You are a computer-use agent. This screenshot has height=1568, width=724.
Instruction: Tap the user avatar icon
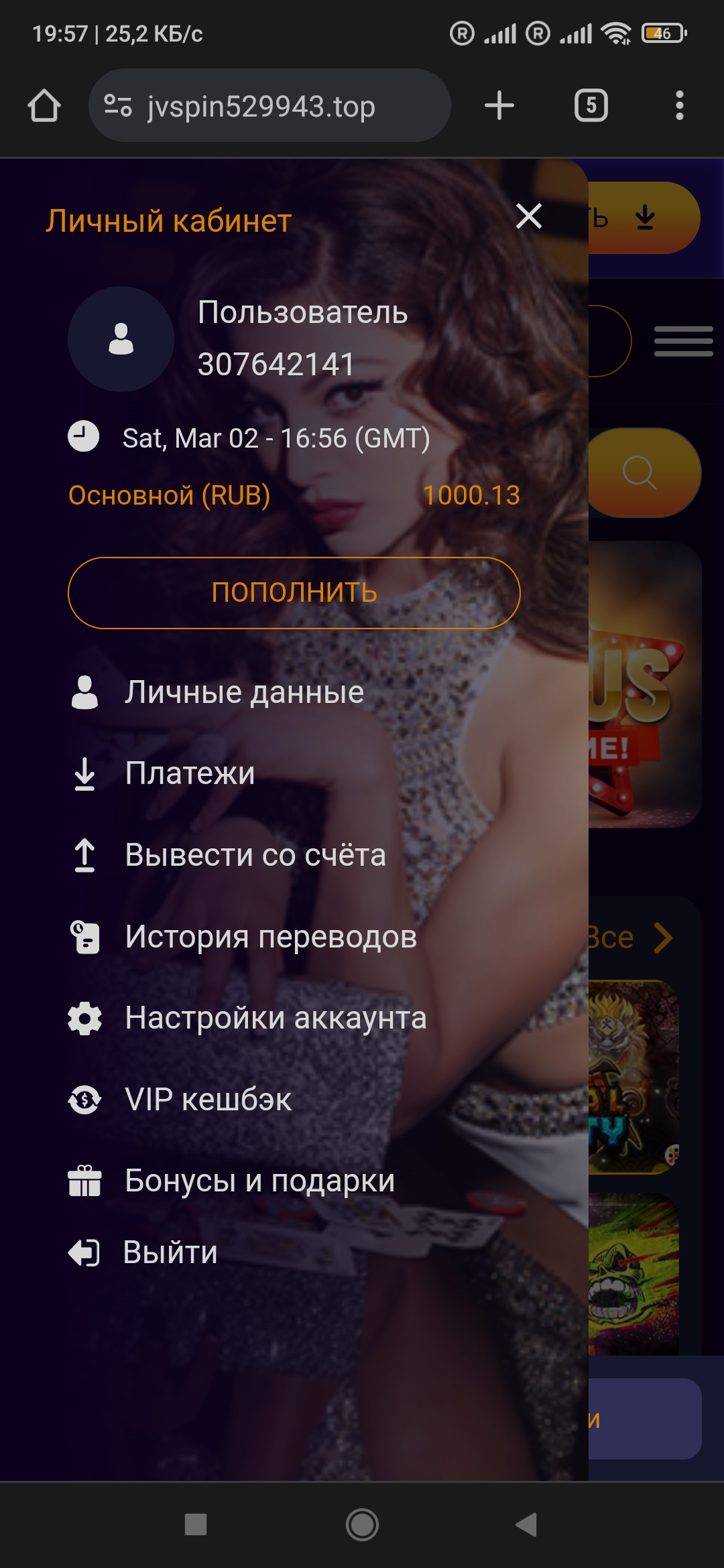pos(121,339)
